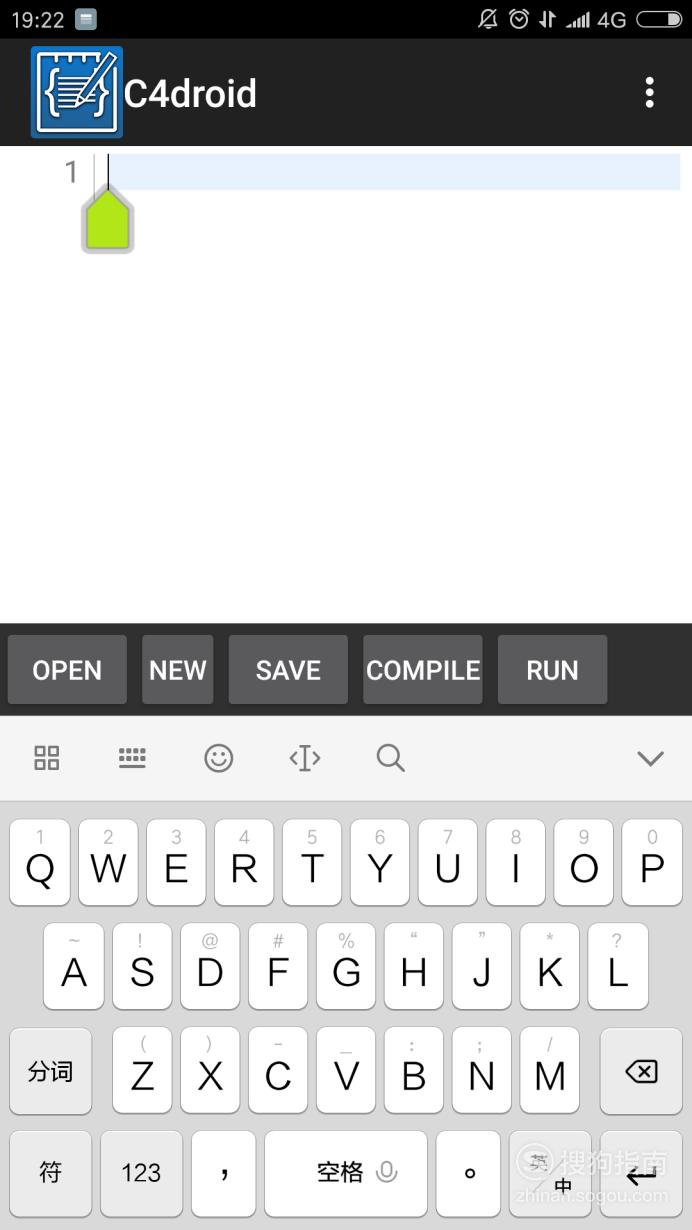Open the keyboard search icon
Image resolution: width=692 pixels, height=1230 pixels.
pos(390,758)
